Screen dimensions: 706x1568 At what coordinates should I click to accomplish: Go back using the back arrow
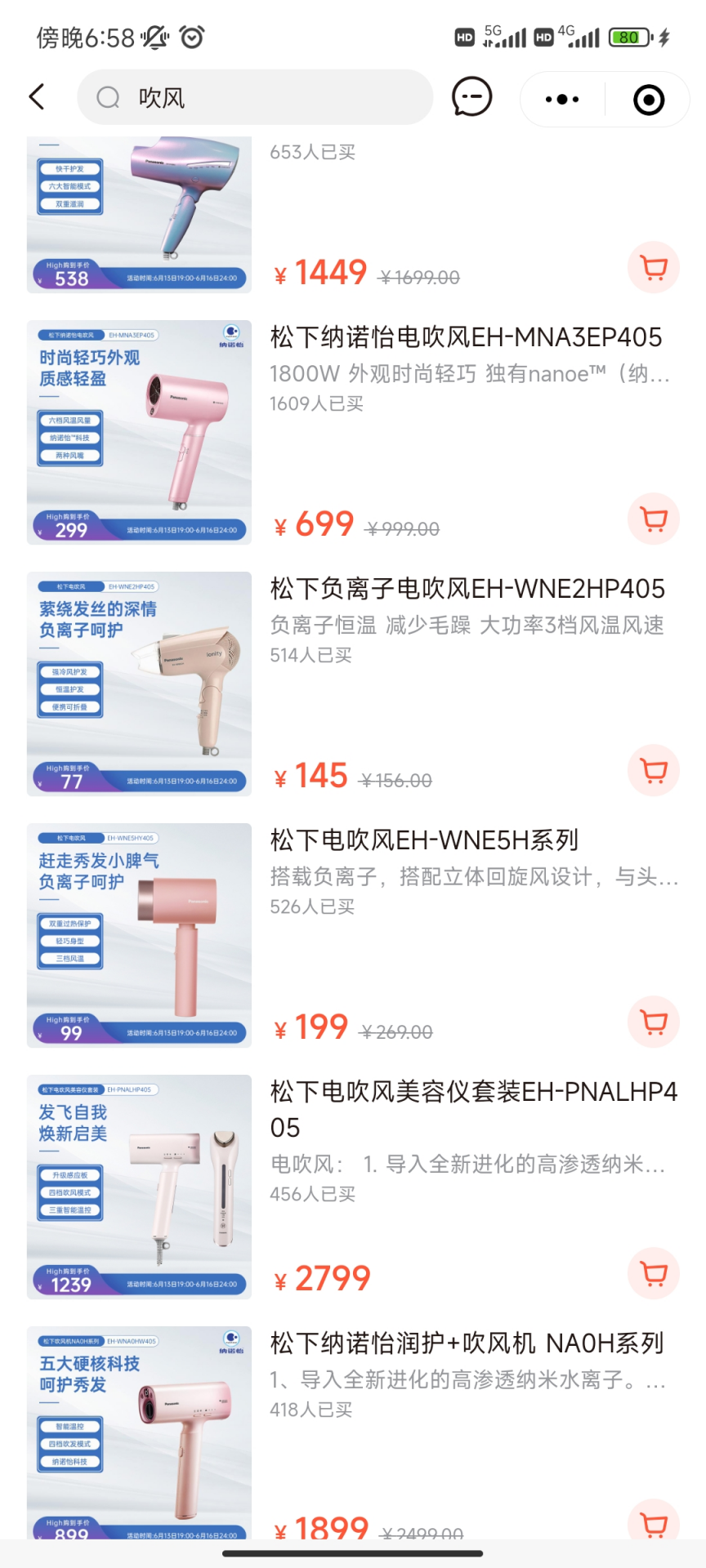pos(37,97)
